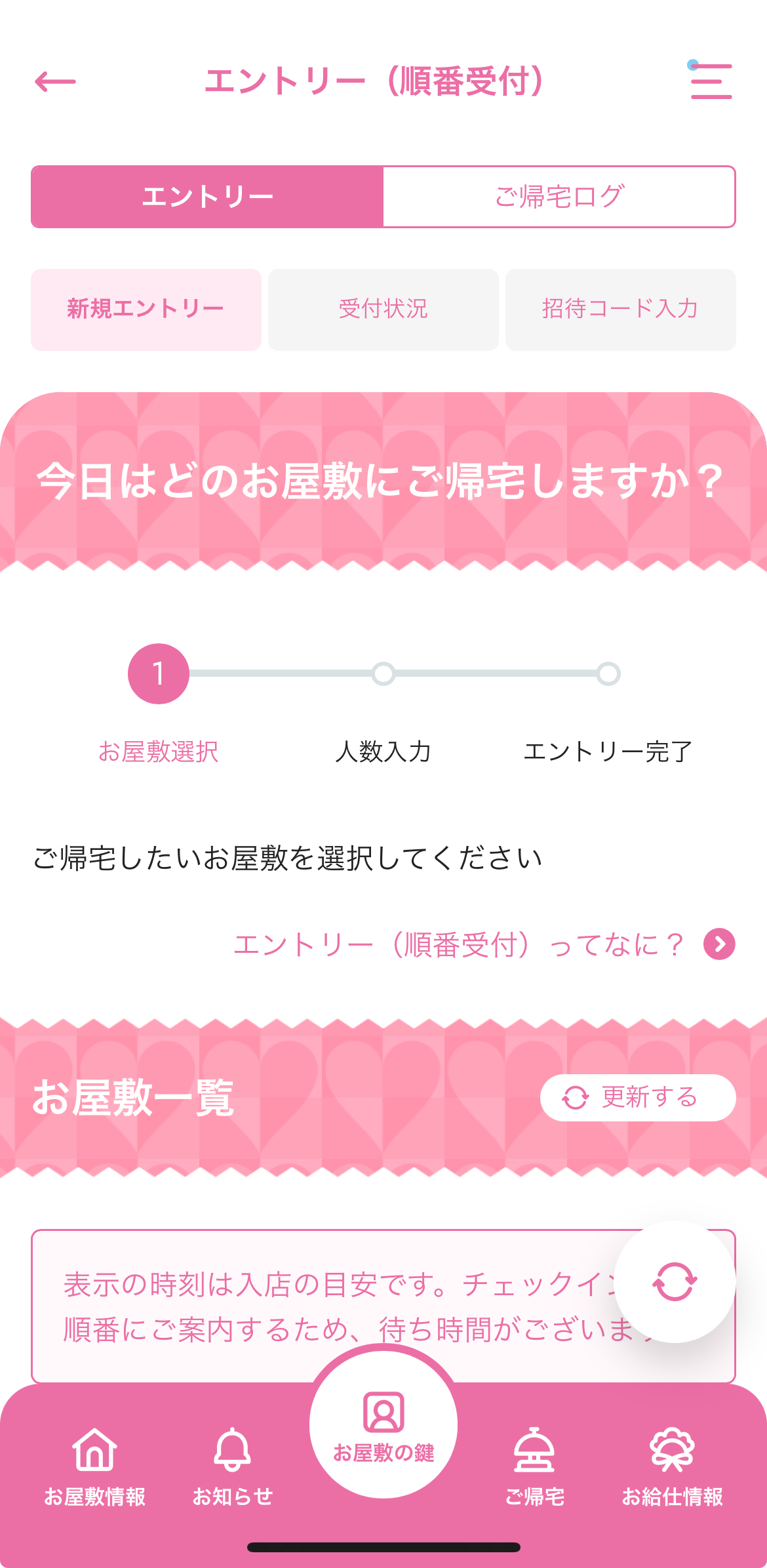The height and width of the screenshot is (1568, 767).
Task: Open the お屋敷の鍵 center button
Action: click(x=383, y=1424)
